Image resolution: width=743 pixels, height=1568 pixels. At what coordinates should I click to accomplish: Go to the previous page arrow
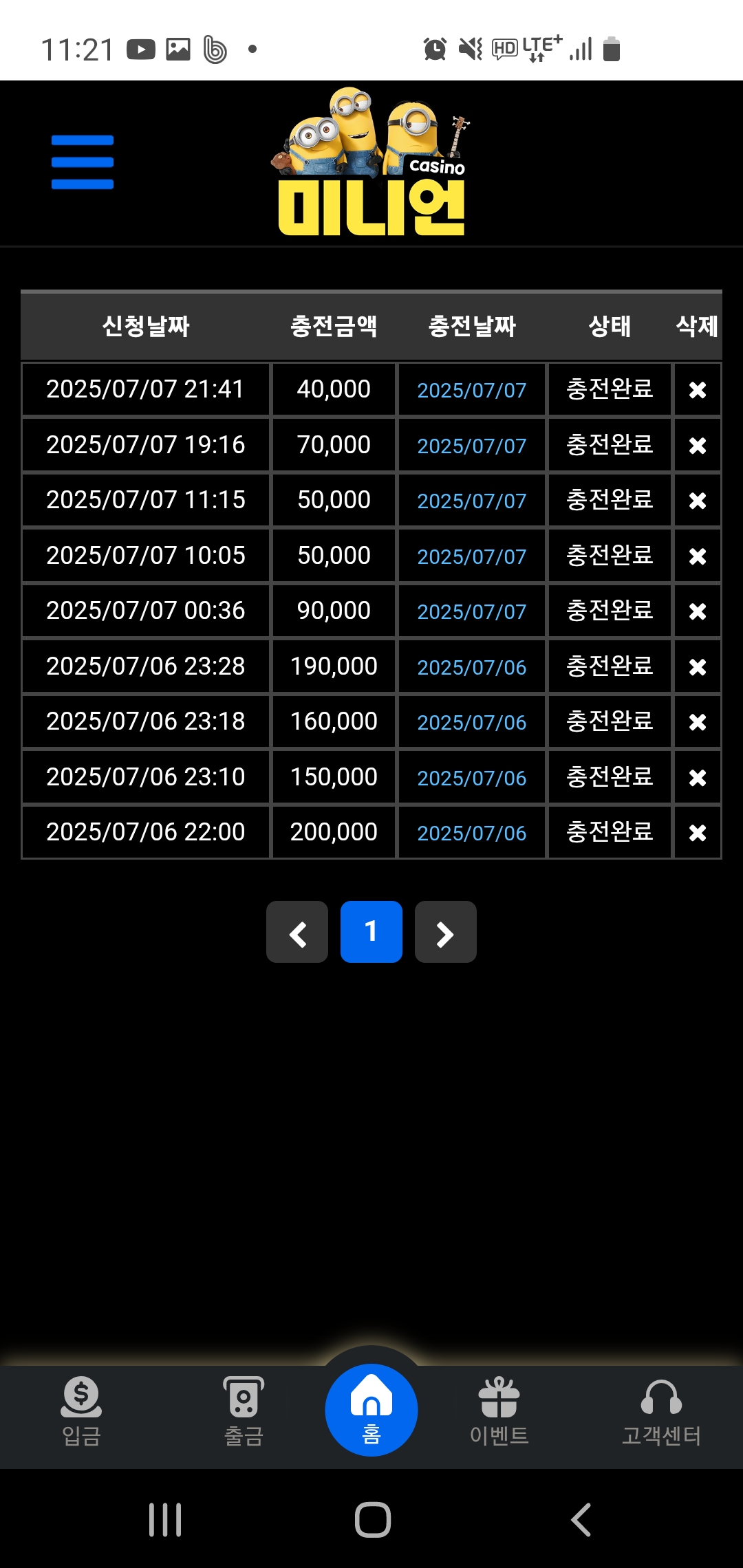pos(297,932)
